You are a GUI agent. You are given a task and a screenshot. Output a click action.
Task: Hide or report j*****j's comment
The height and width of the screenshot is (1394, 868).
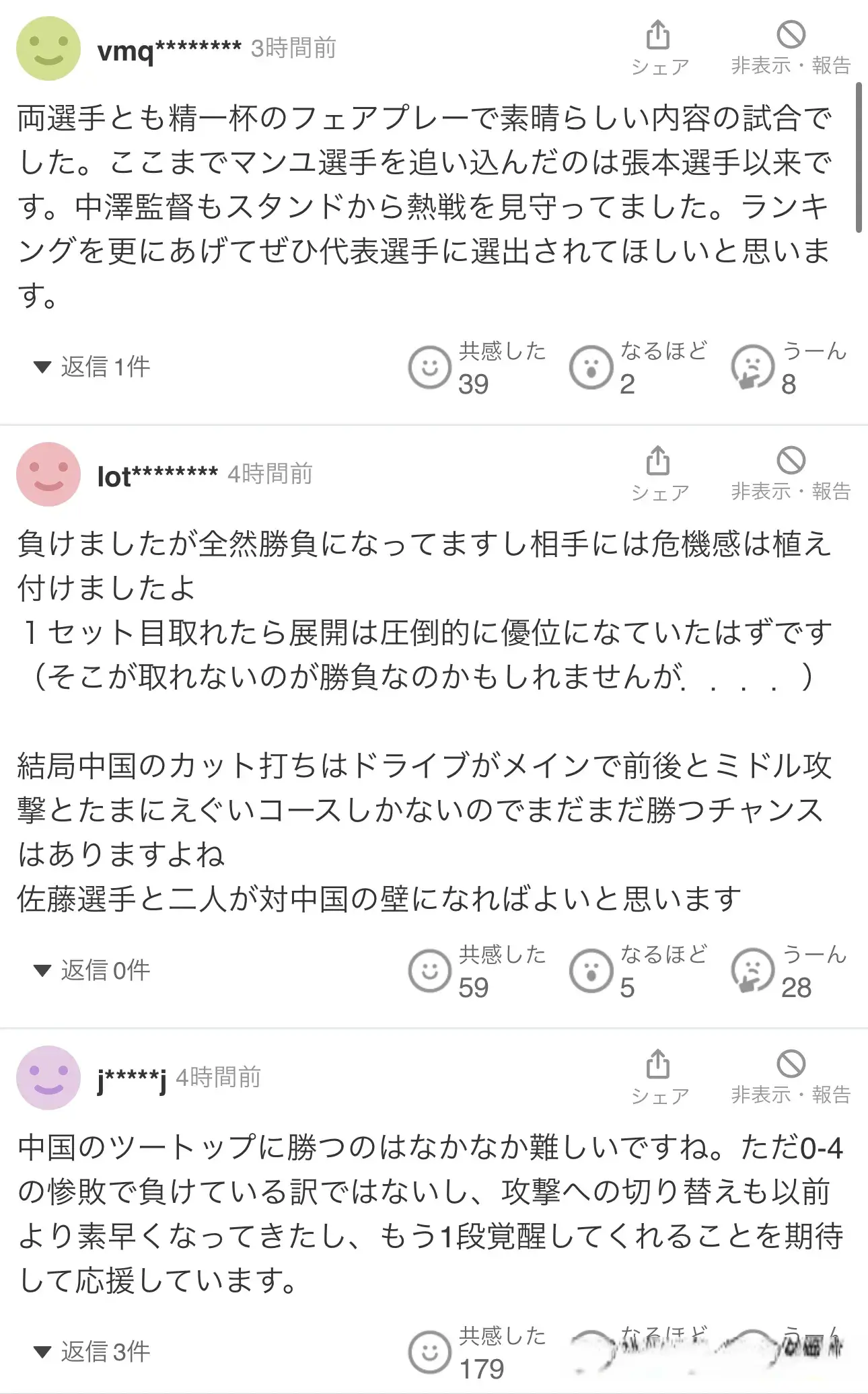click(x=791, y=1076)
